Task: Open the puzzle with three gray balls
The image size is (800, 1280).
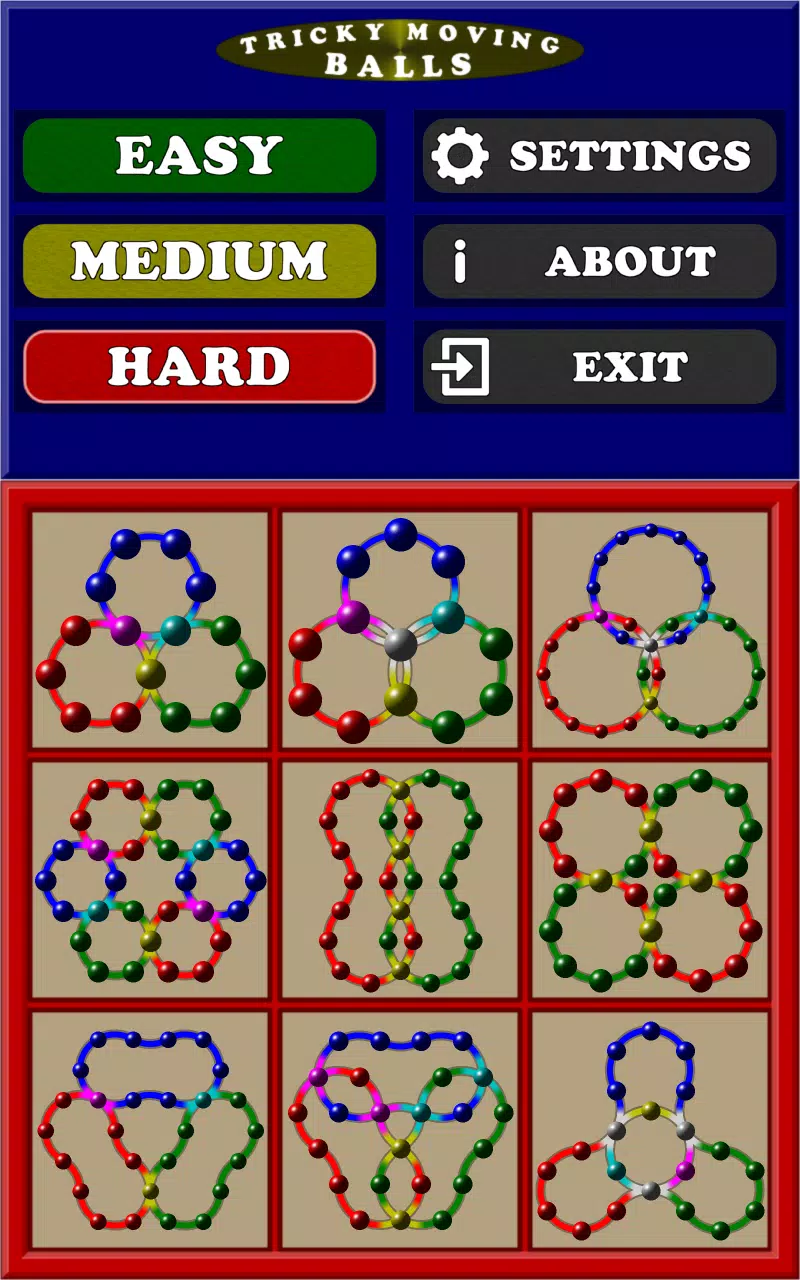Action: click(x=650, y=1130)
